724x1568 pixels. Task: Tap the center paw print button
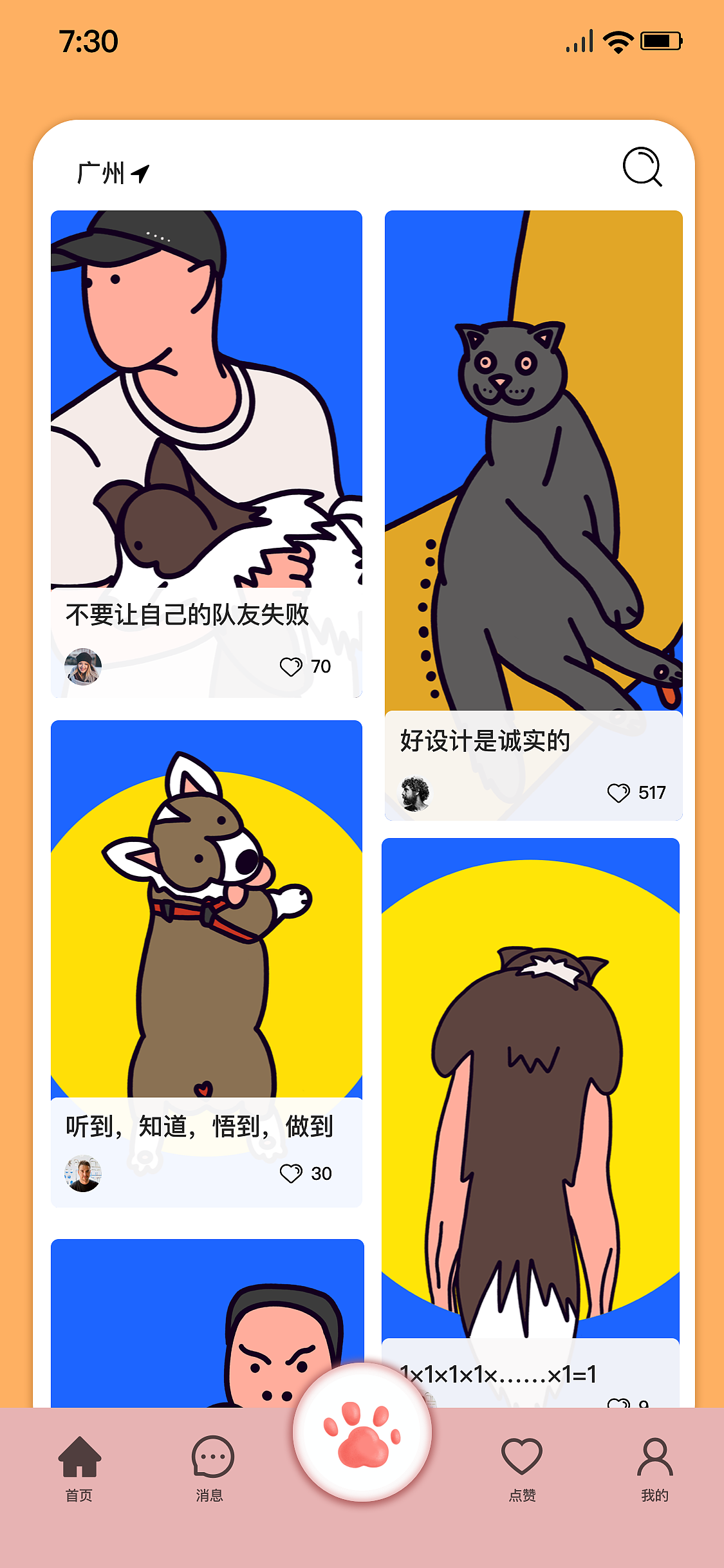(362, 1432)
